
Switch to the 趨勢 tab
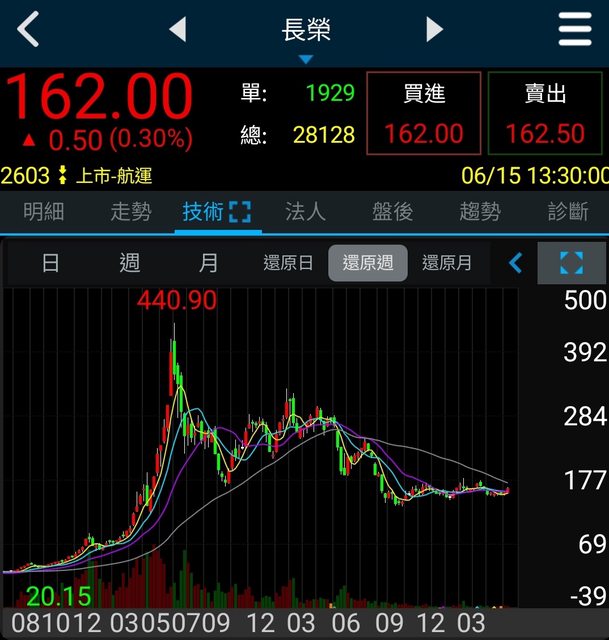(479, 211)
